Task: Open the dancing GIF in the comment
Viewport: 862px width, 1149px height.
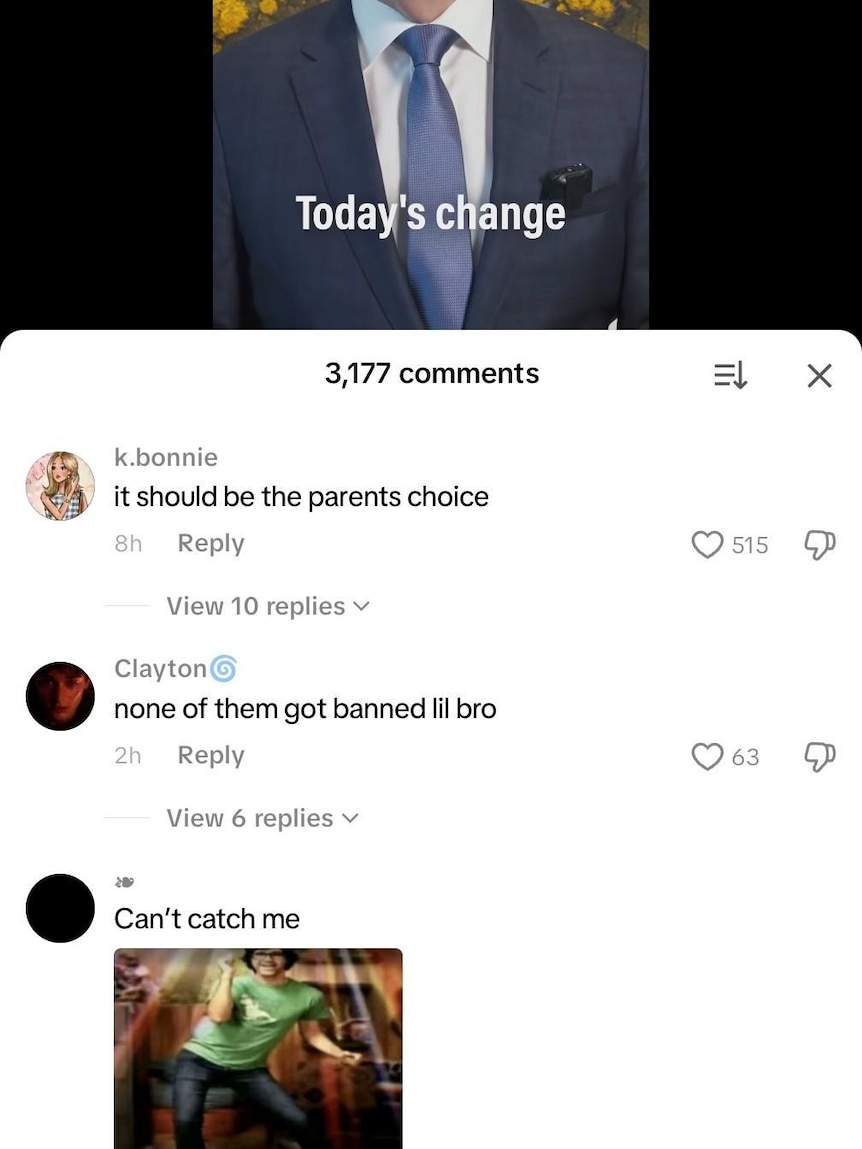Action: 258,1048
